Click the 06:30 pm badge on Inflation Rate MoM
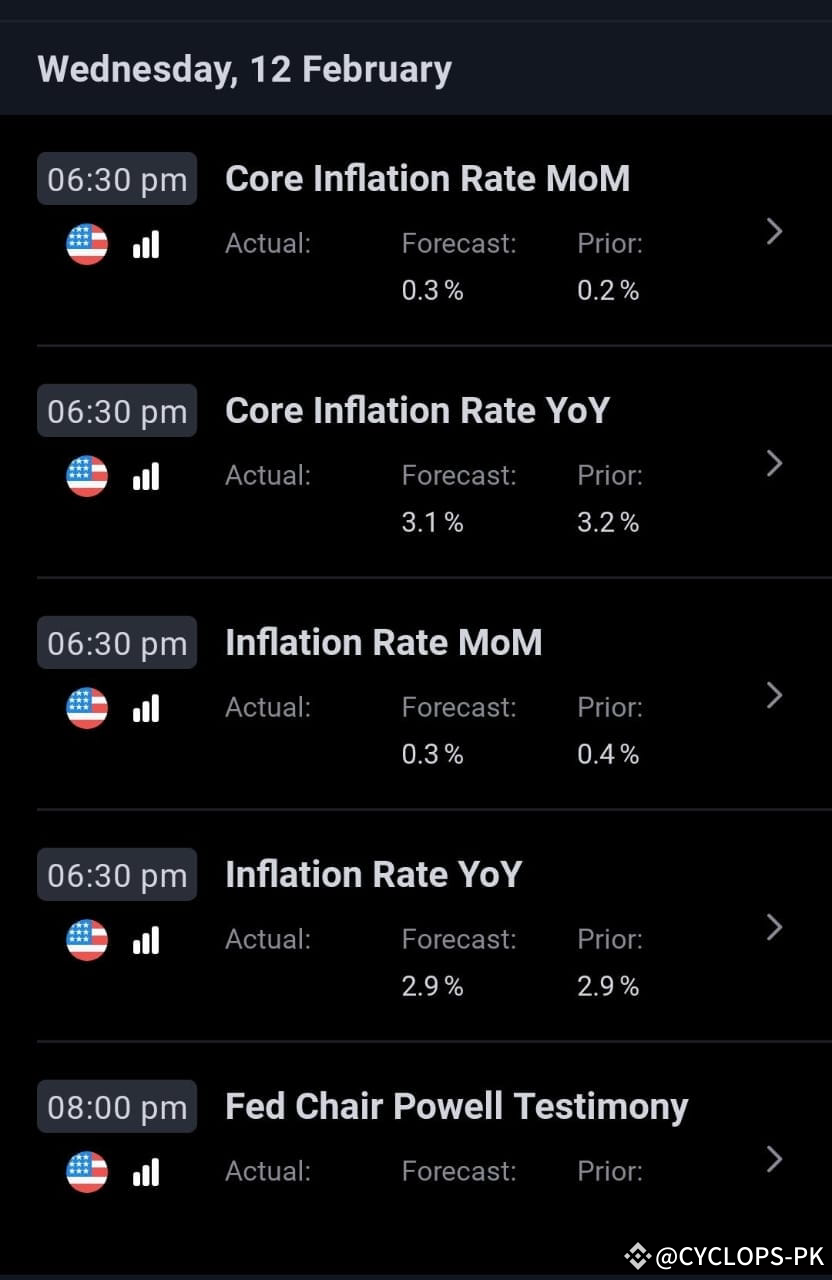The image size is (832, 1280). pos(116,642)
